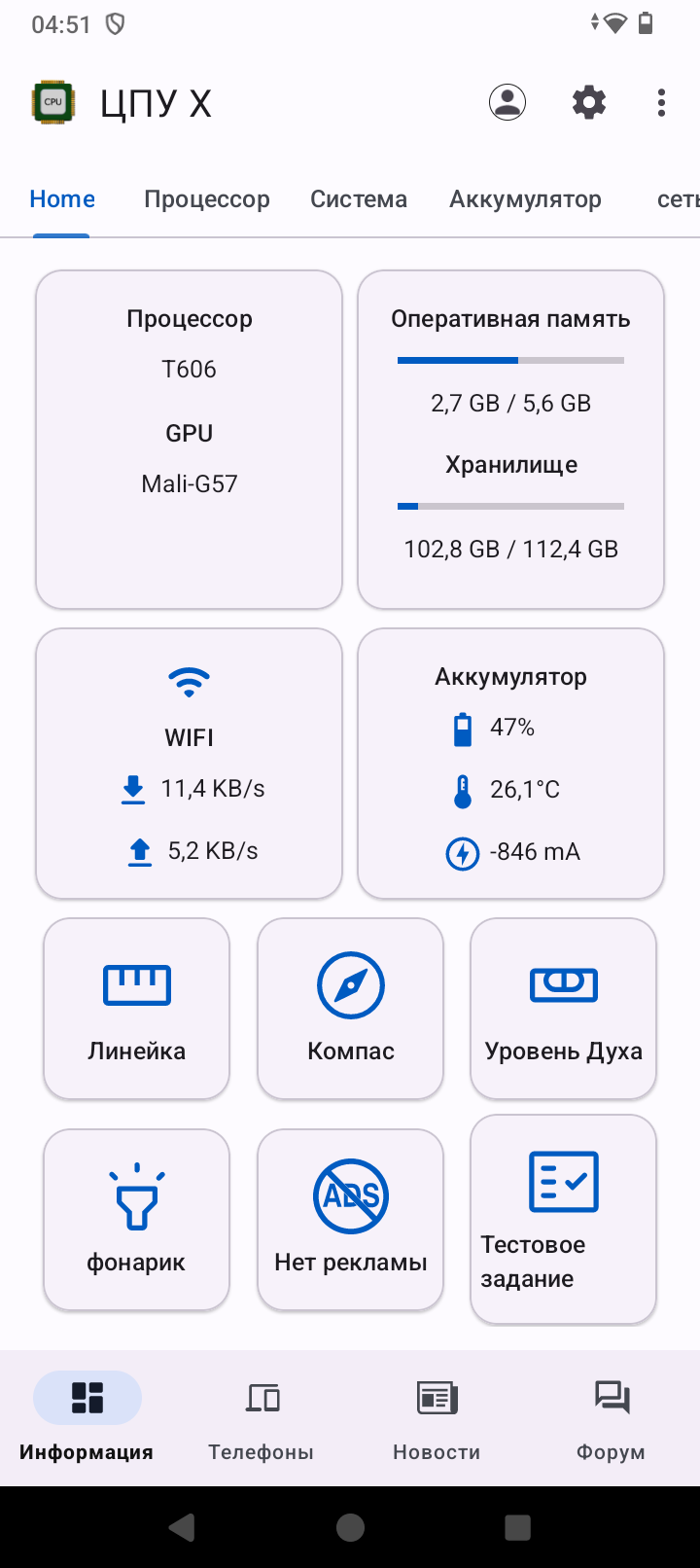This screenshot has width=700, height=1568.
Task: Turn on the фонарик
Action: point(137,1220)
